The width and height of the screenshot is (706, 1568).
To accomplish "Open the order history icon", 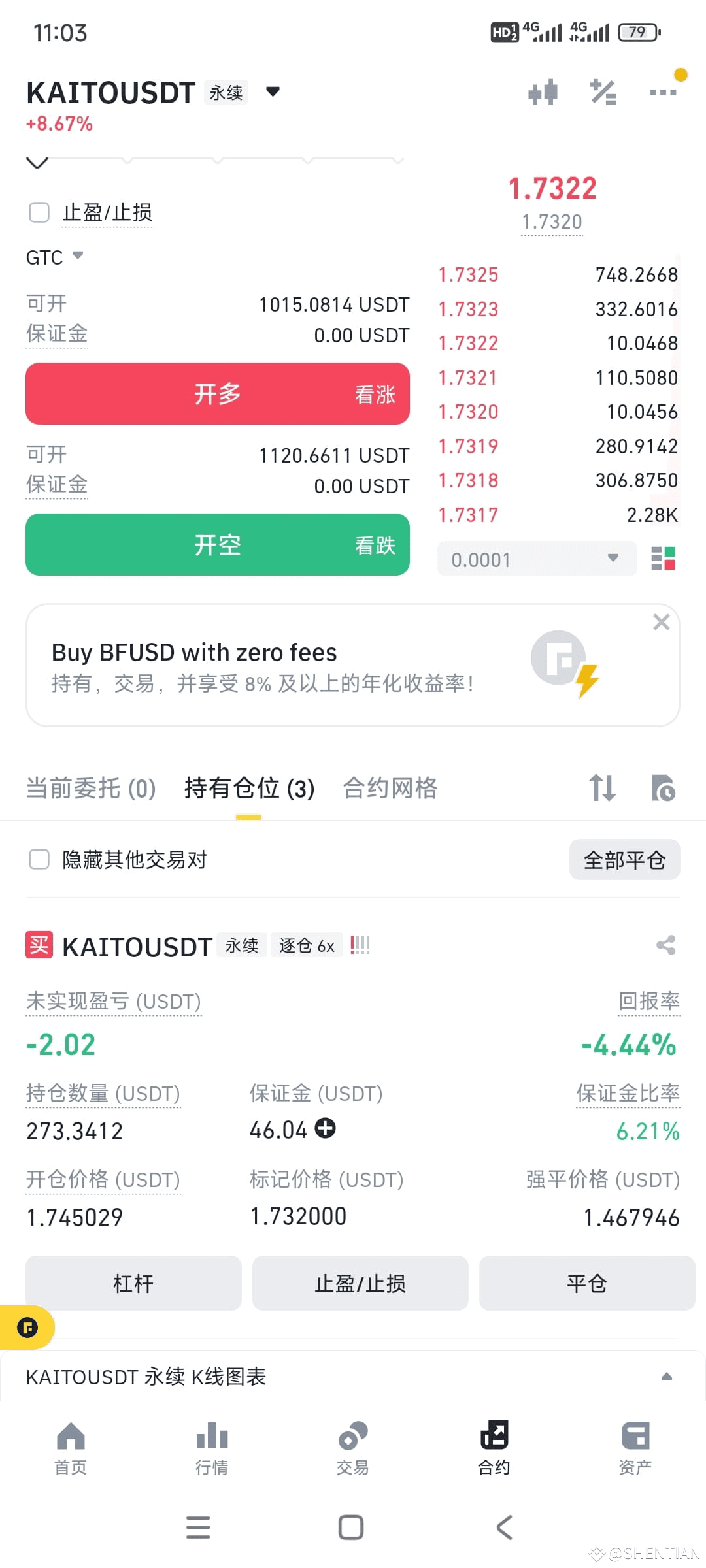I will point(664,788).
